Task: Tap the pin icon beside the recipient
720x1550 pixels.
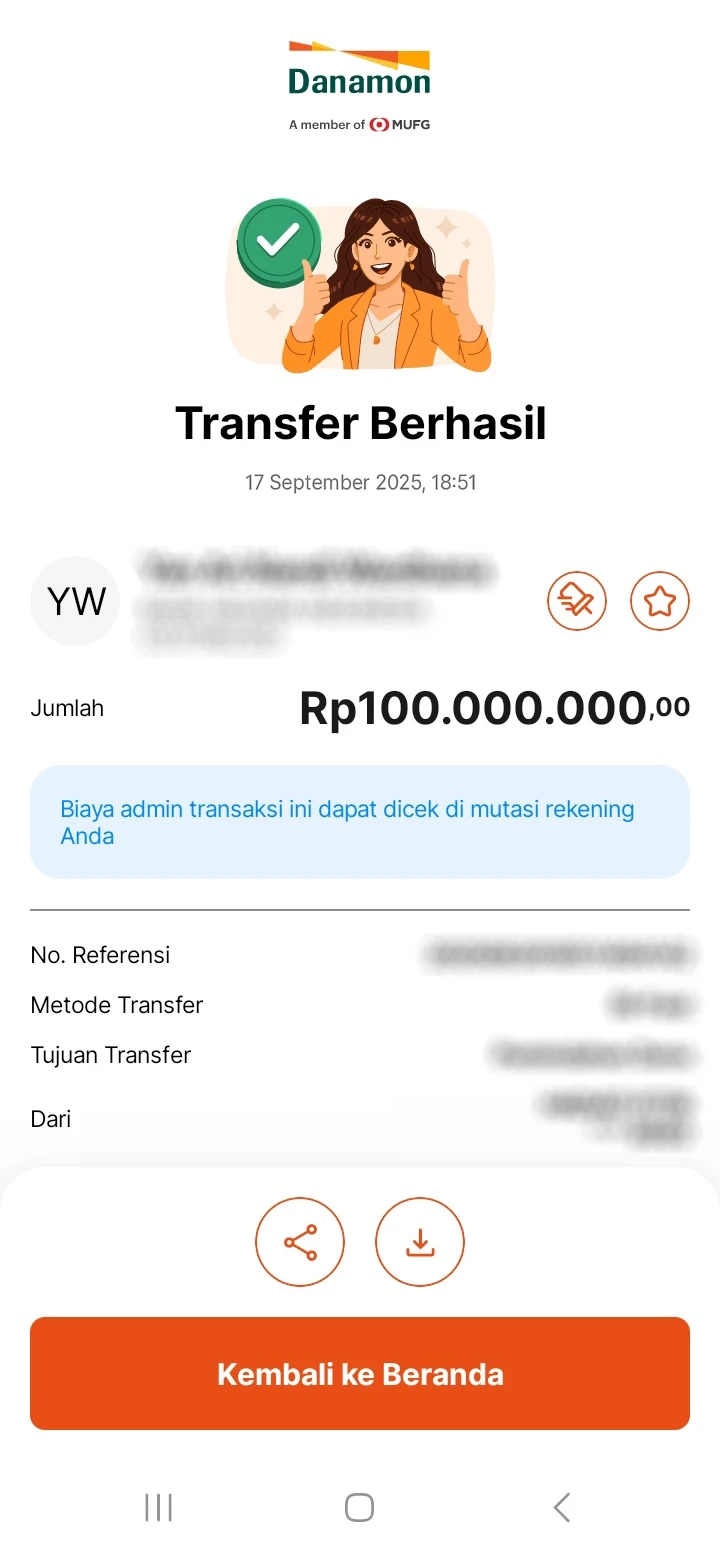Action: pyautogui.click(x=577, y=601)
